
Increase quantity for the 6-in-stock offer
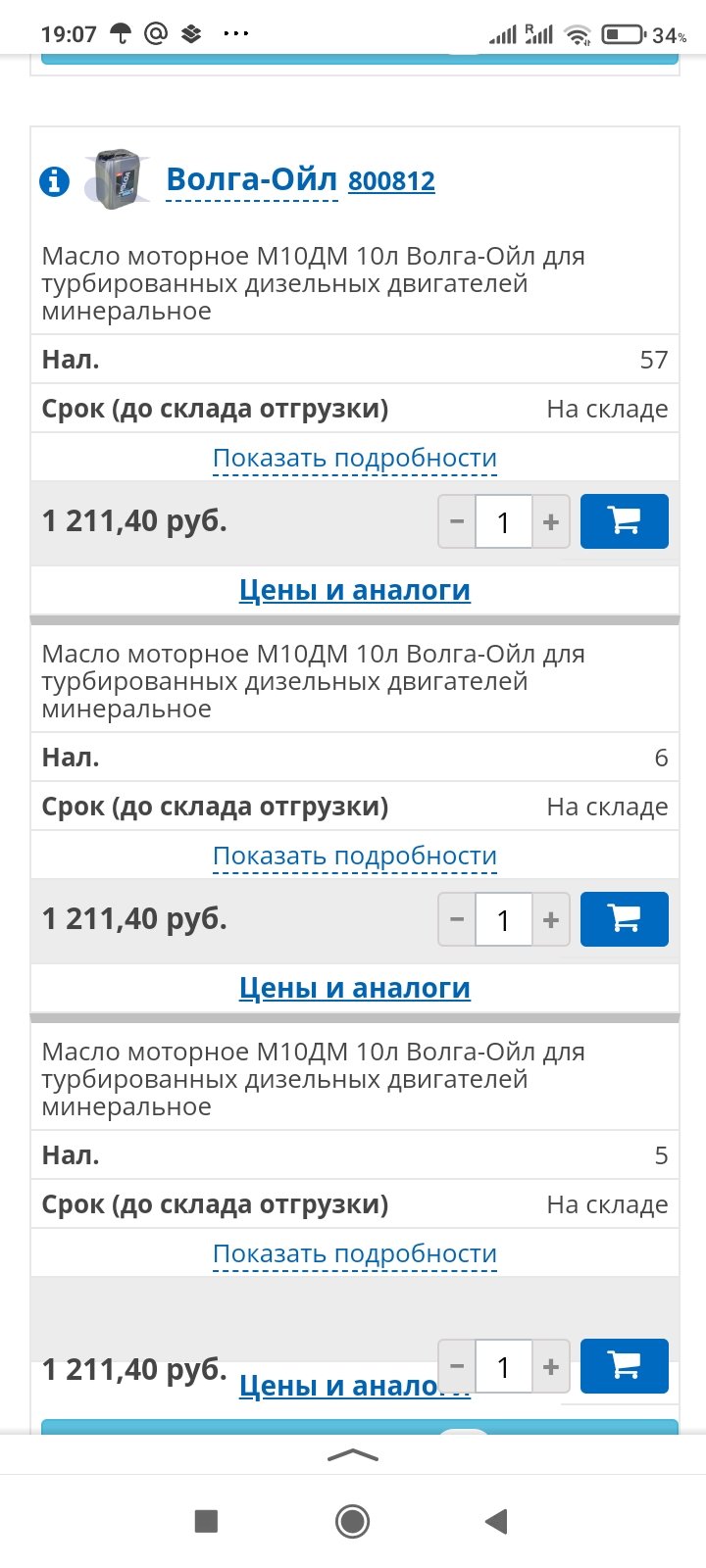point(551,919)
